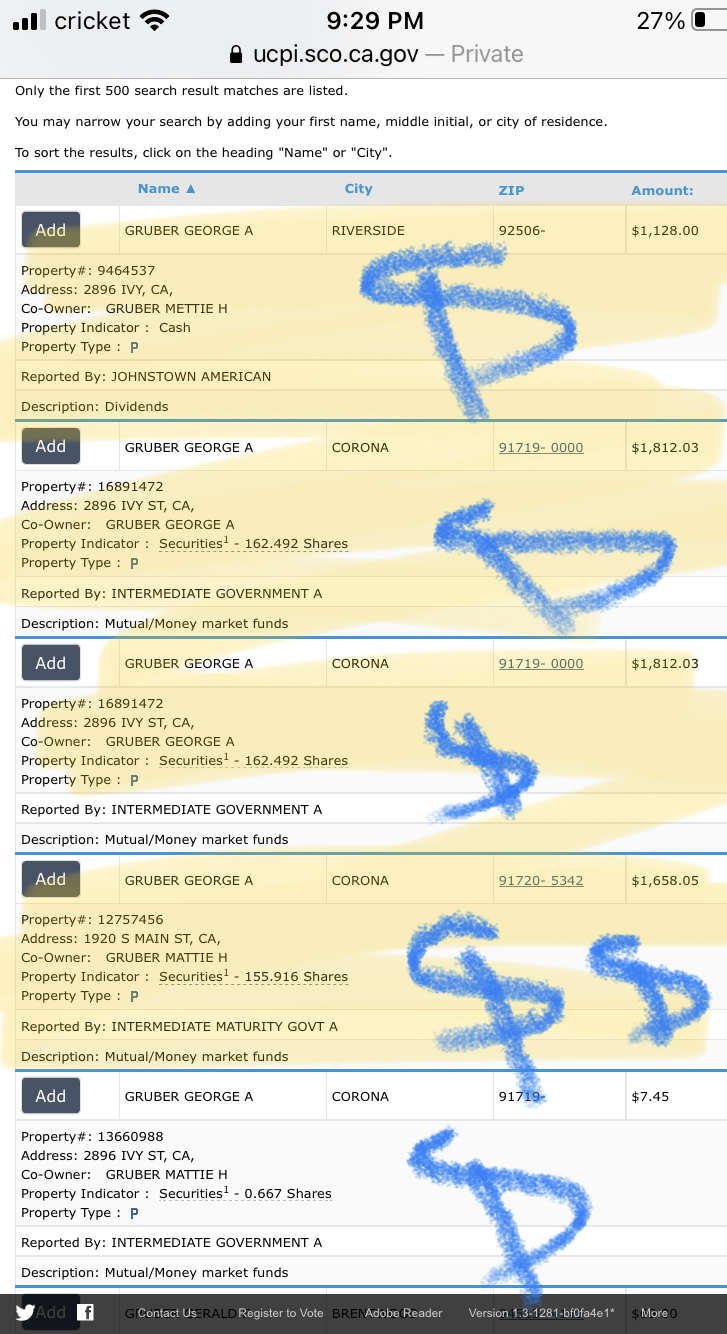Open the Adobe Reader footer link
The image size is (727, 1334).
pyautogui.click(x=403, y=1313)
